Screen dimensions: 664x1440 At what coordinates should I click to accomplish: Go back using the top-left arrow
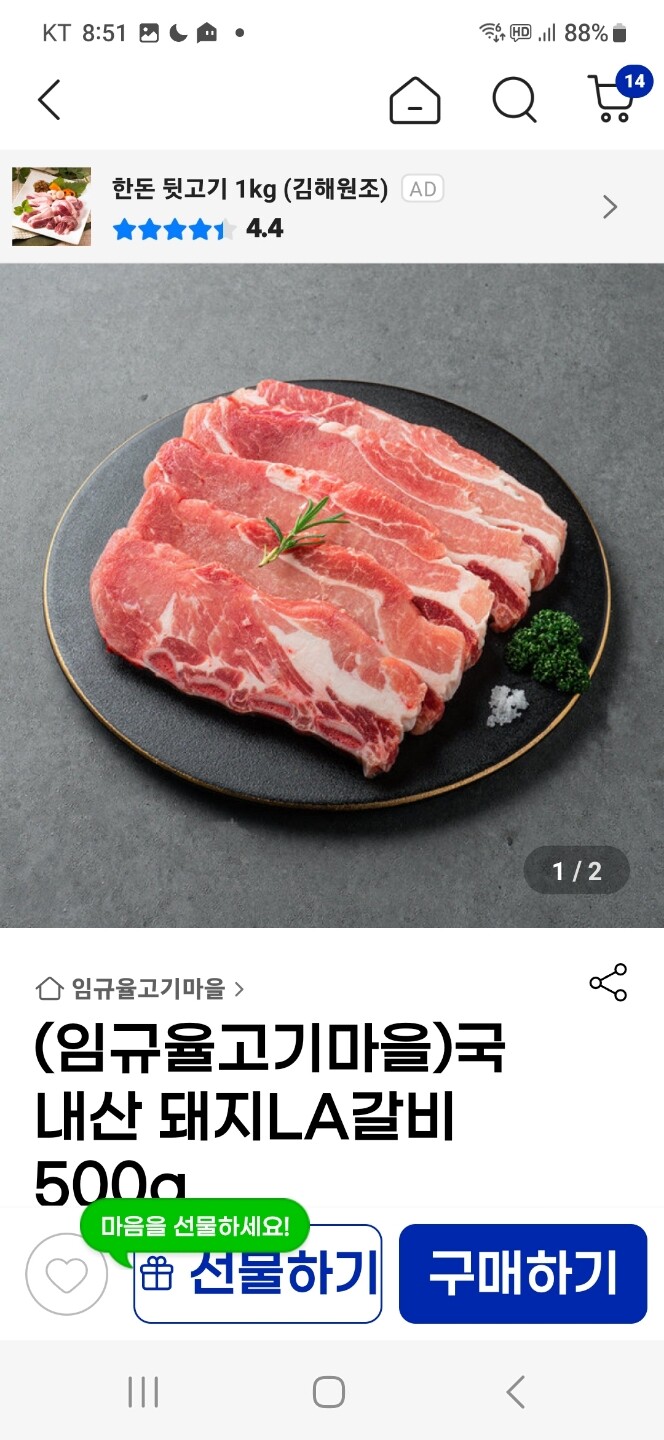[x=49, y=100]
